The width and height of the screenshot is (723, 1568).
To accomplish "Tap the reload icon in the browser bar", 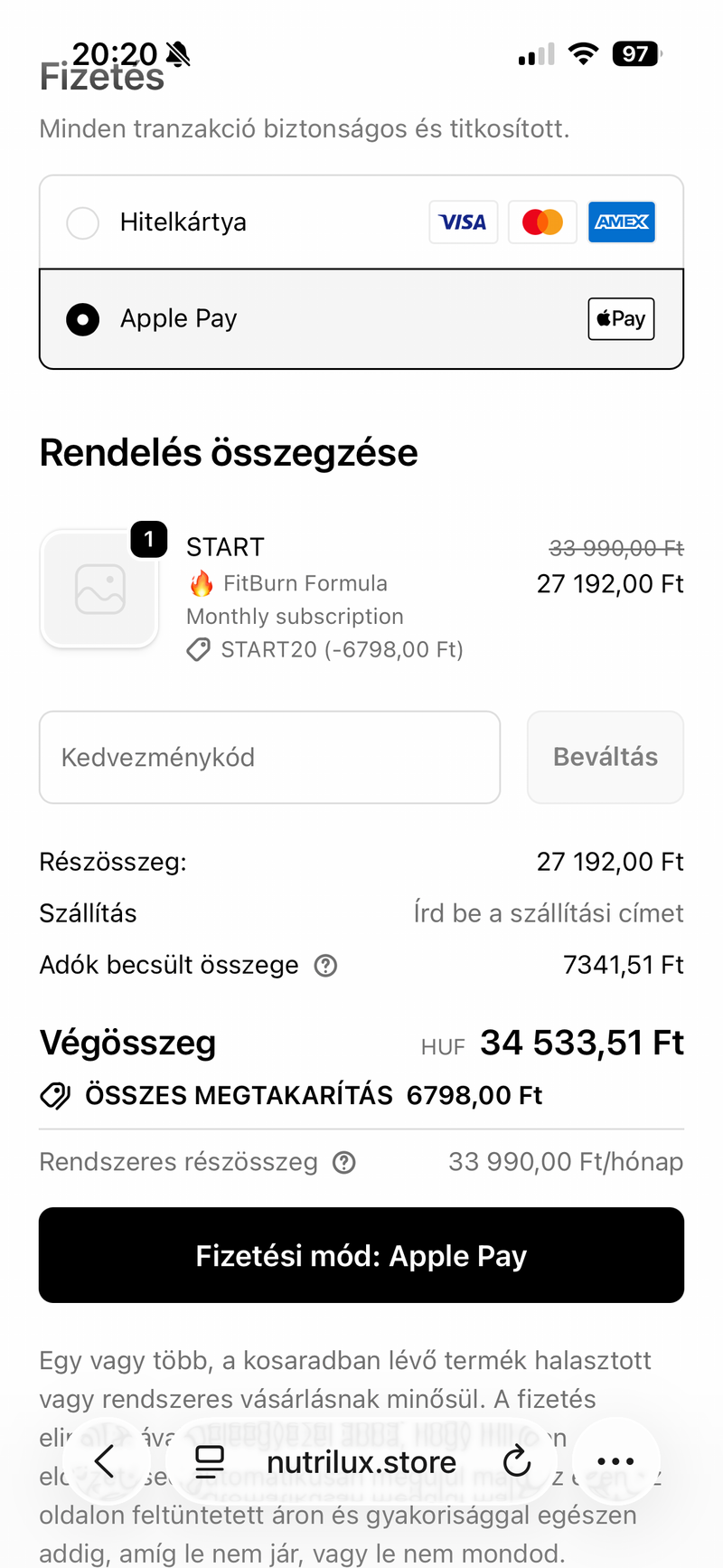I will pos(516,1459).
